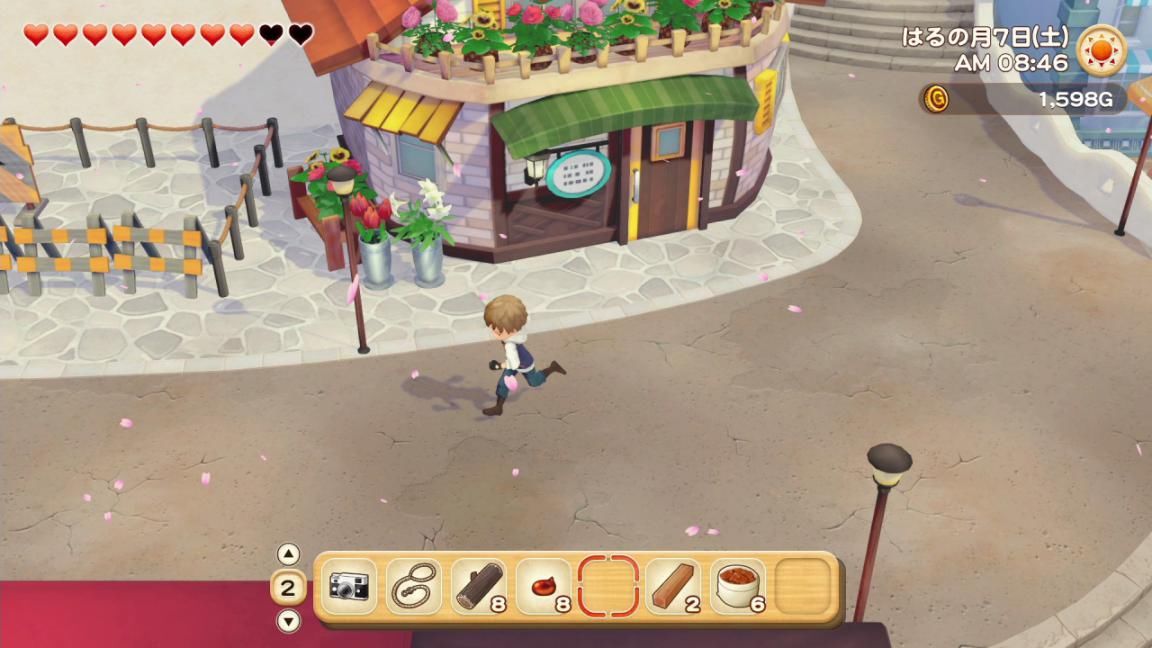Select the rope item slot
Viewport: 1152px width, 648px height.
pyautogui.click(x=413, y=586)
